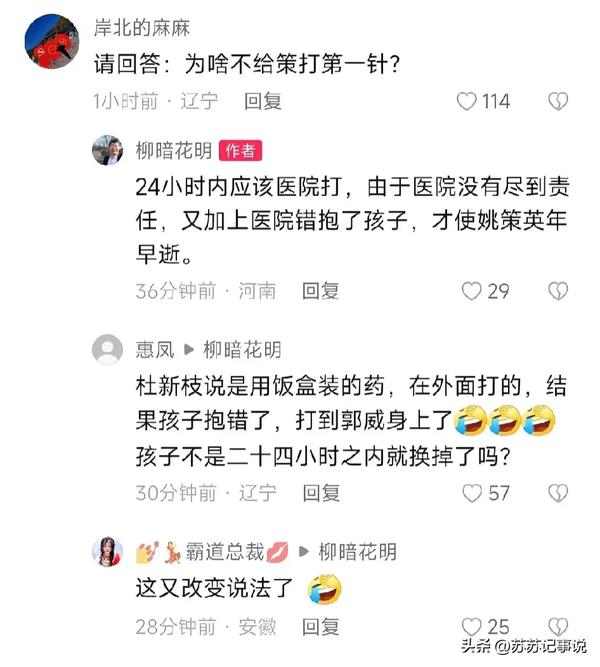Screen dimensions: 600x667
Task: Open 霸道总裁's profile avatar
Action: pos(107,551)
